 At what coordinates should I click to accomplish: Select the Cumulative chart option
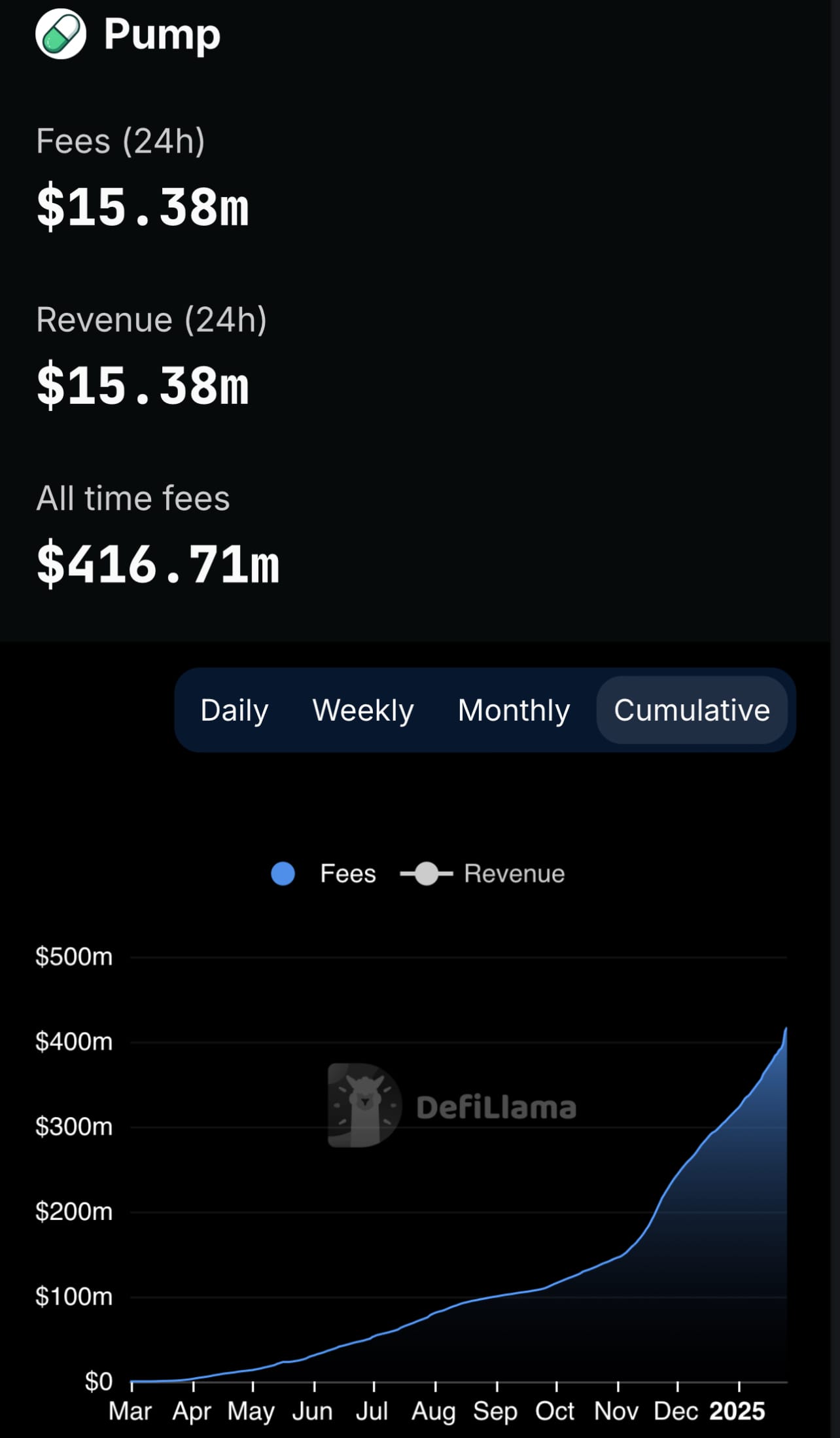coord(692,710)
